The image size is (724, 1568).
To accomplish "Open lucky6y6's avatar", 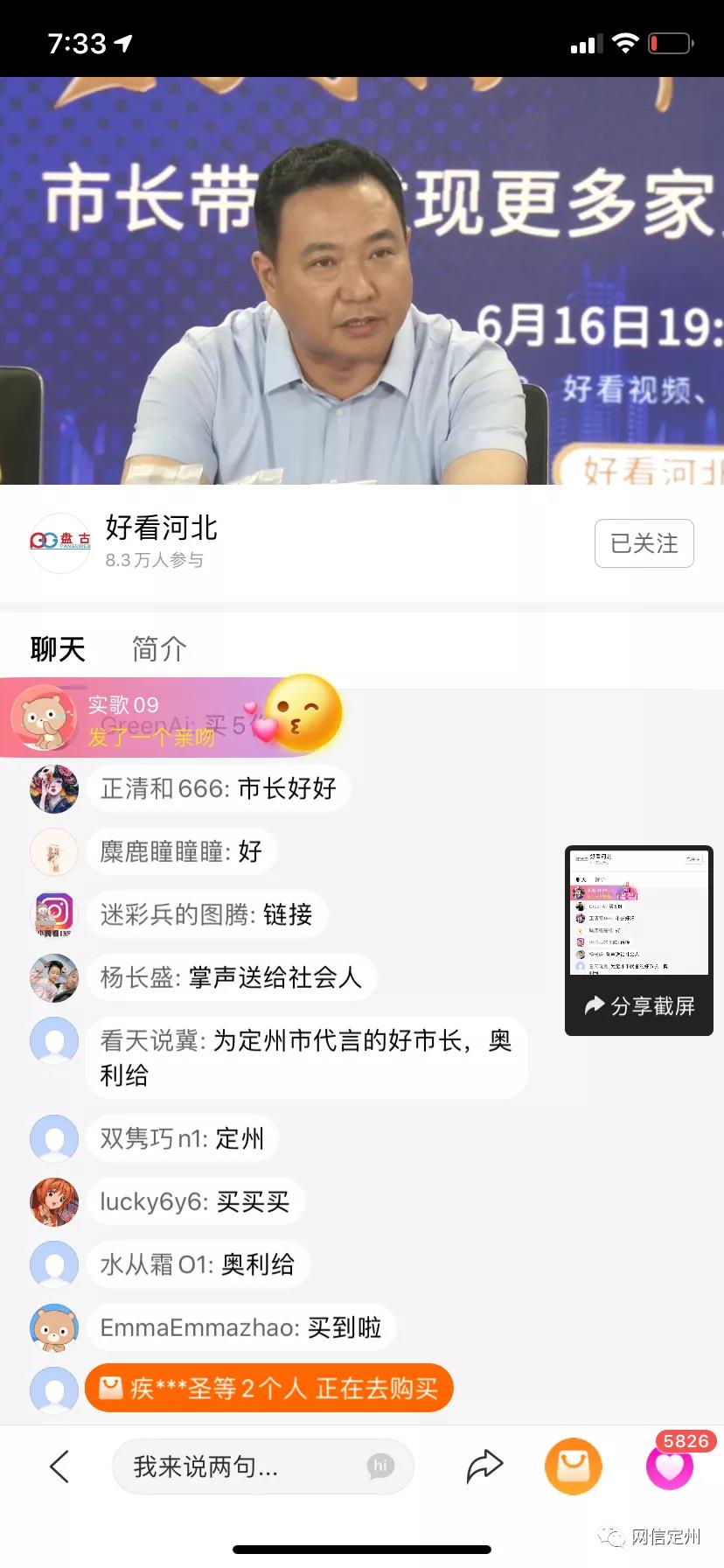I will coord(54,1201).
